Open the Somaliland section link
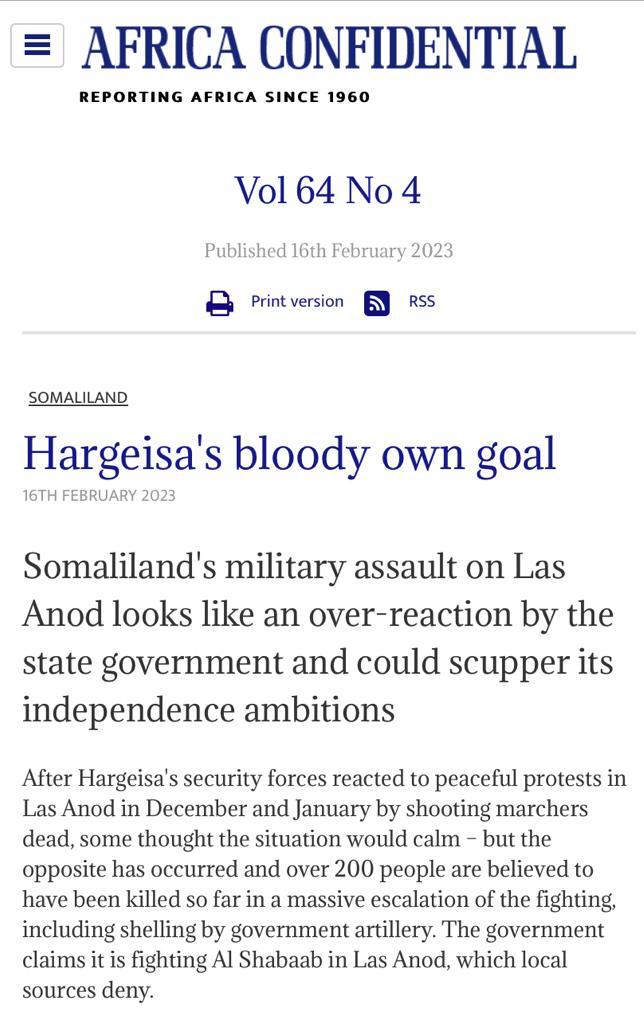This screenshot has width=644, height=1024. (x=78, y=398)
